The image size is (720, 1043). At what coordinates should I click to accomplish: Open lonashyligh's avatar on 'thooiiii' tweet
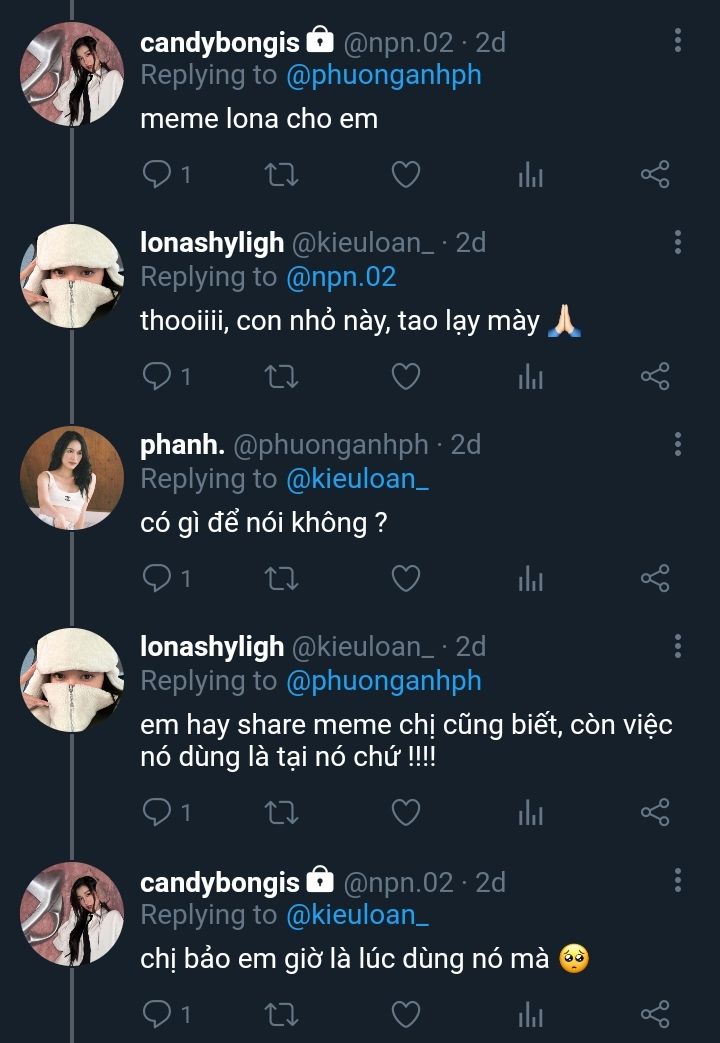[x=72, y=275]
